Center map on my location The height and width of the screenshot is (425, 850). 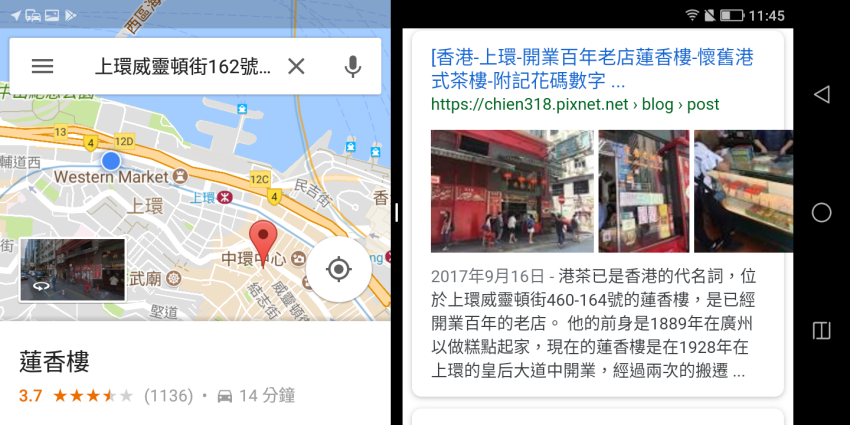[x=339, y=269]
